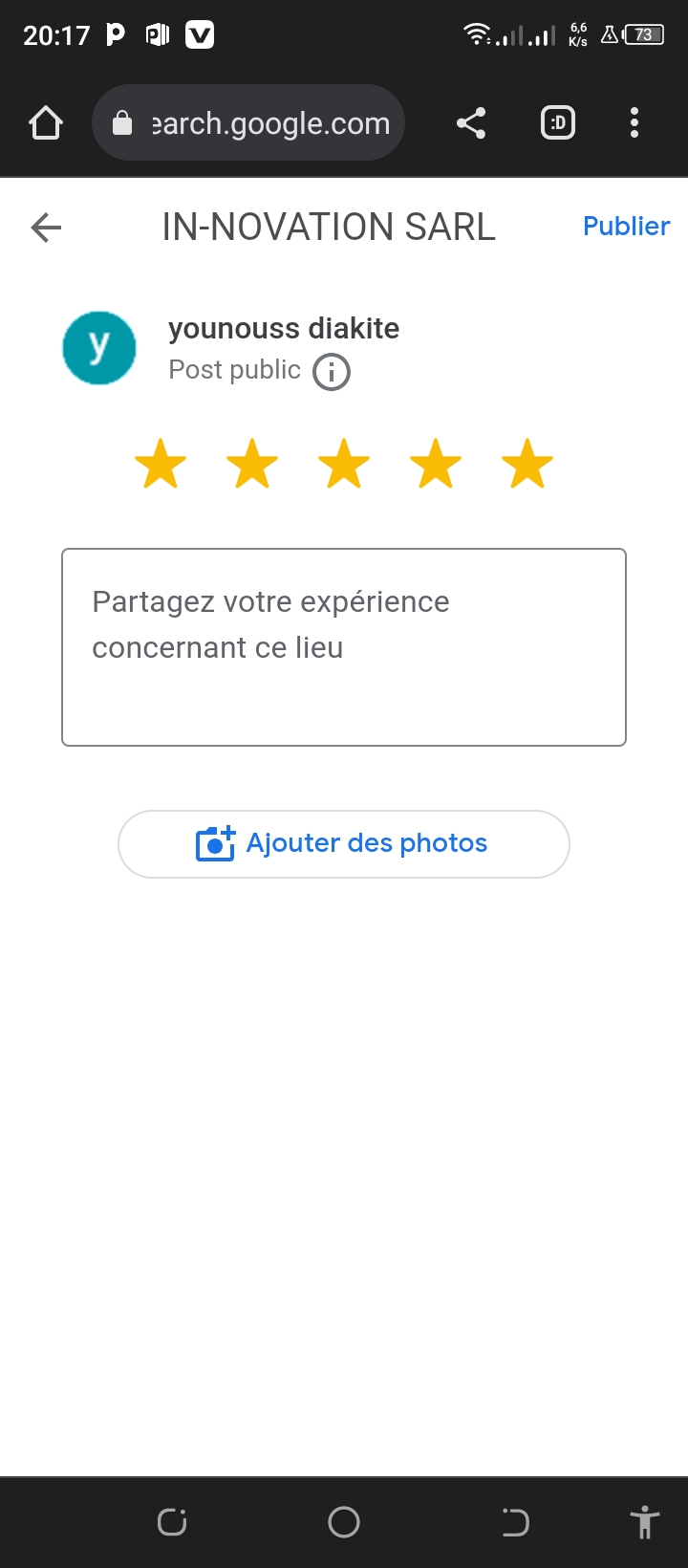Image resolution: width=688 pixels, height=1568 pixels.
Task: Tap the system back button
Action: [x=515, y=1522]
